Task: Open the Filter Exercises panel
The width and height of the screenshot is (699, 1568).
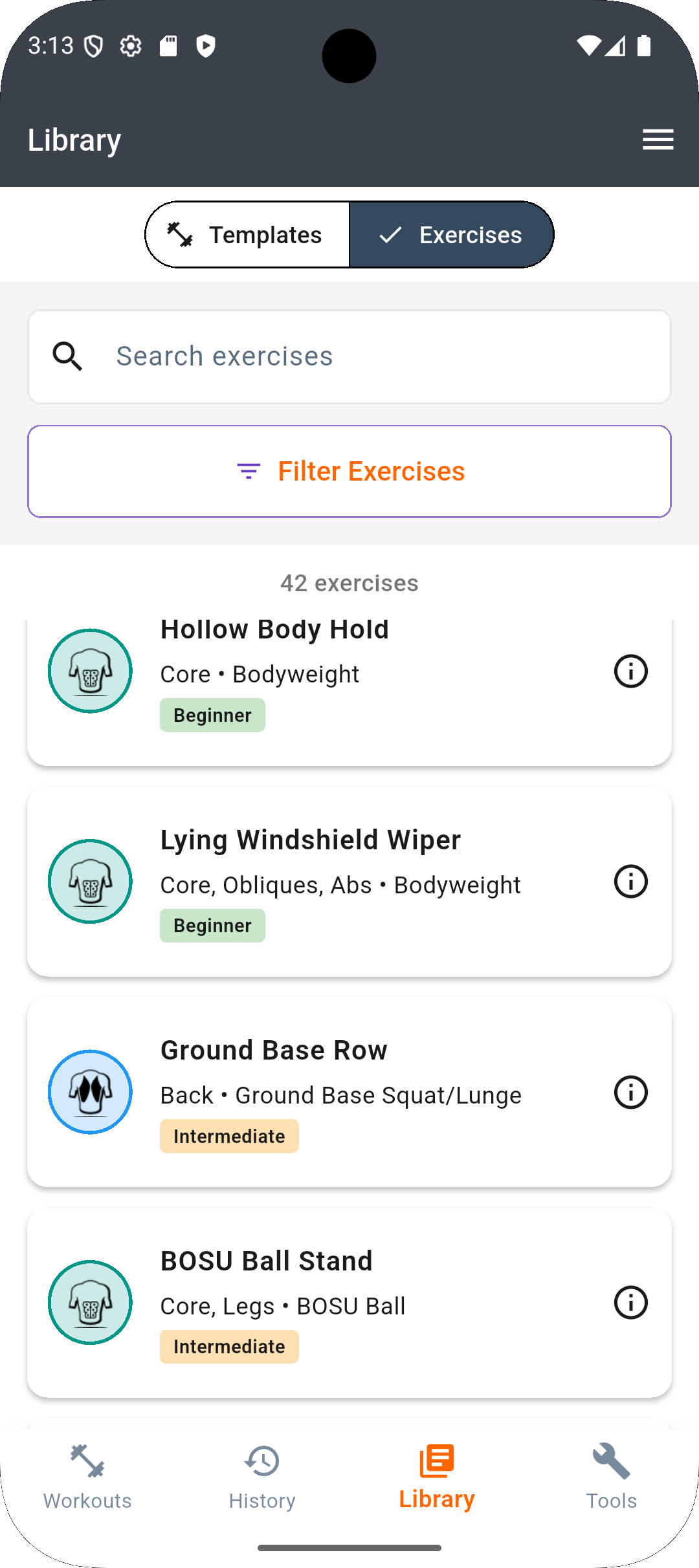Action: (x=349, y=471)
